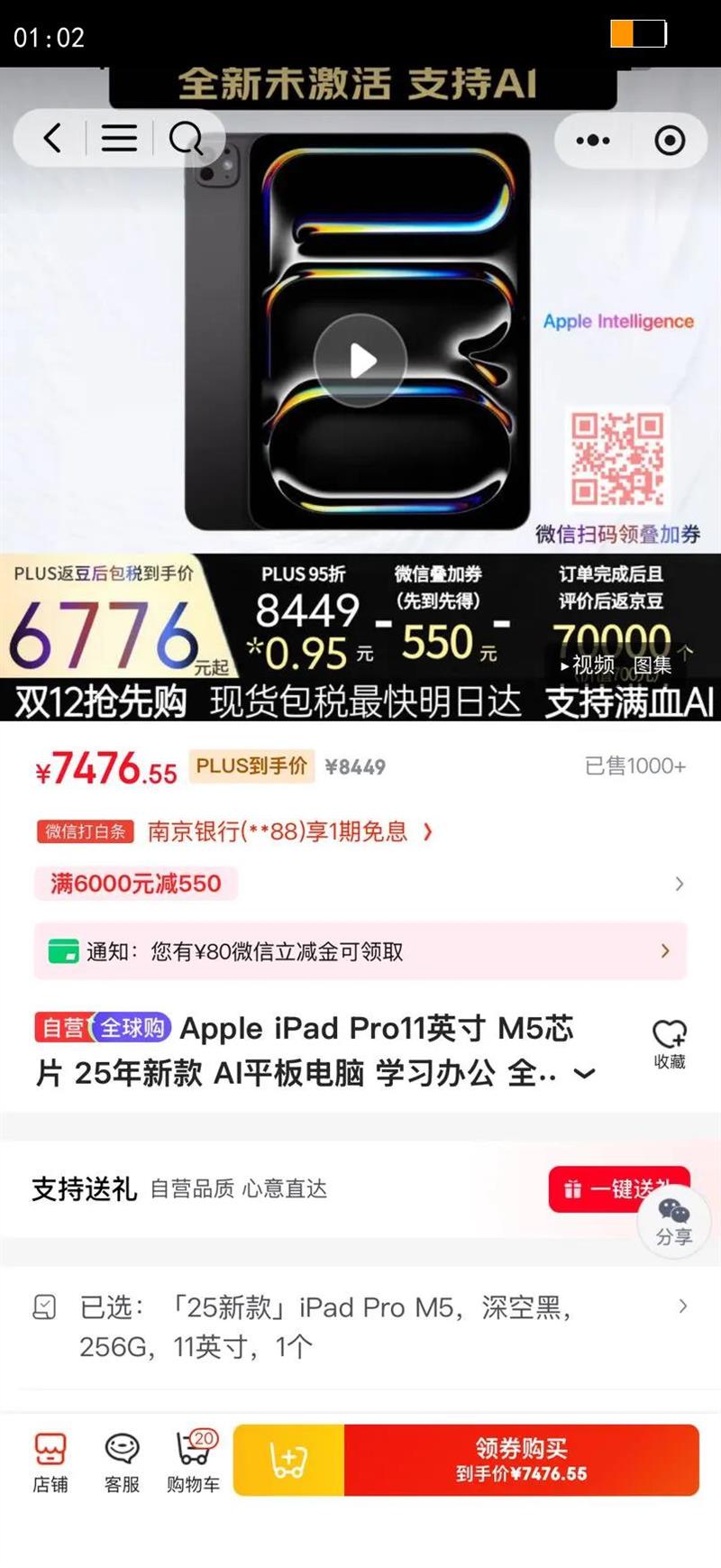This screenshot has height=1568, width=721.
Task: Click the yellow add-to-cart icon
Action: pyautogui.click(x=288, y=1459)
